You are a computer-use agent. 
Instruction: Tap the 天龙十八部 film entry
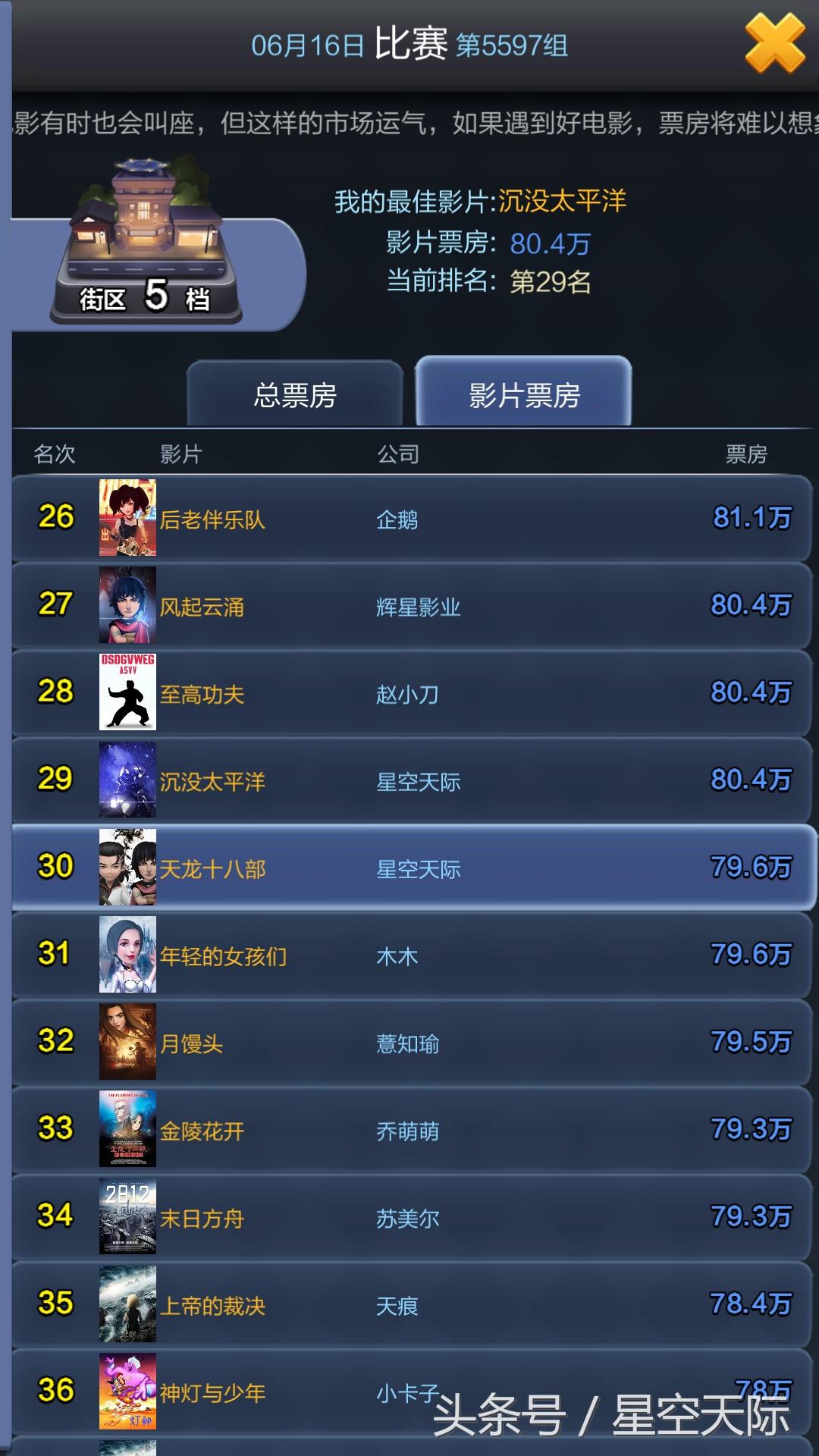pos(412,868)
